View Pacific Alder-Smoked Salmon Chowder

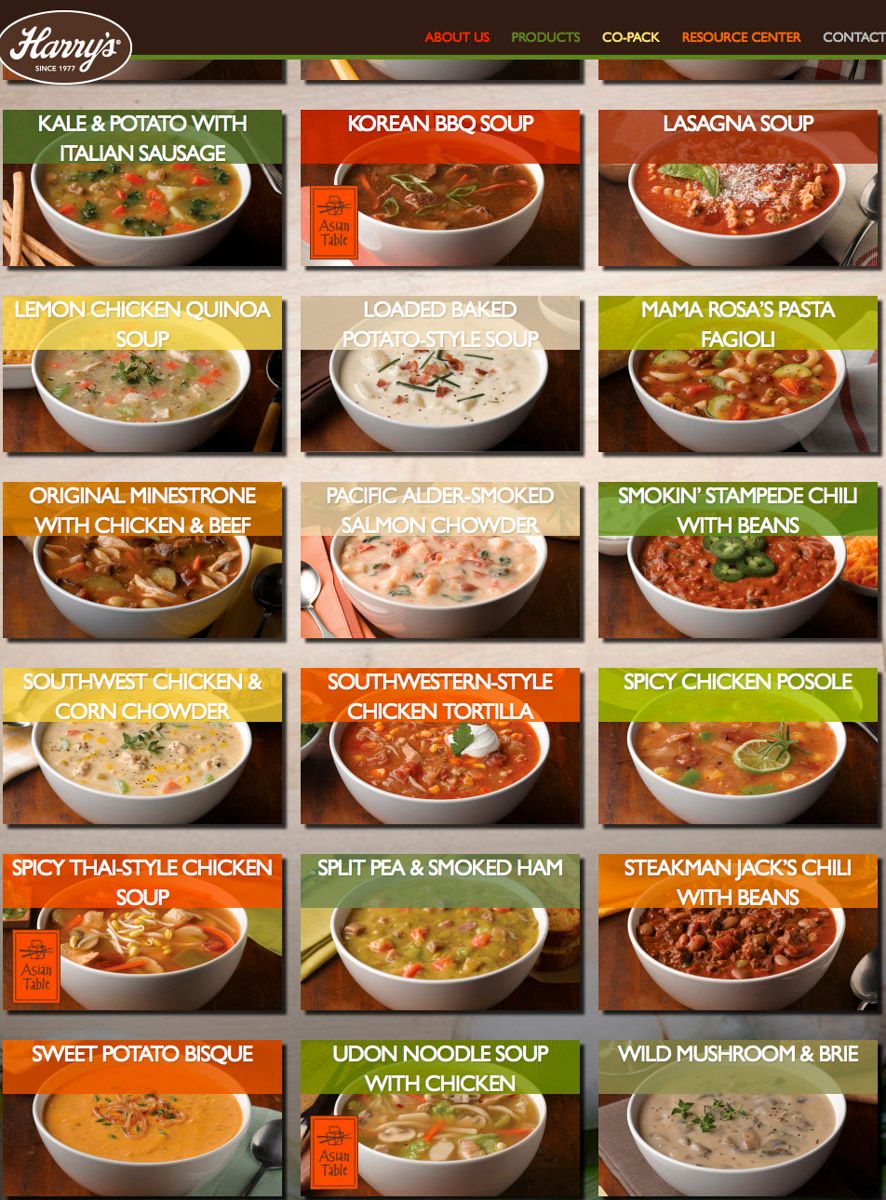pyautogui.click(x=440, y=560)
